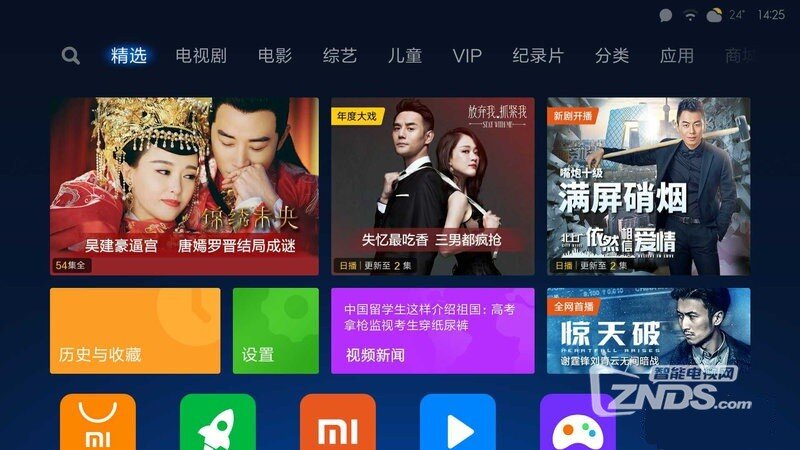The image size is (800, 450).
Task: Select the 精选 tab
Action: [x=129, y=56]
